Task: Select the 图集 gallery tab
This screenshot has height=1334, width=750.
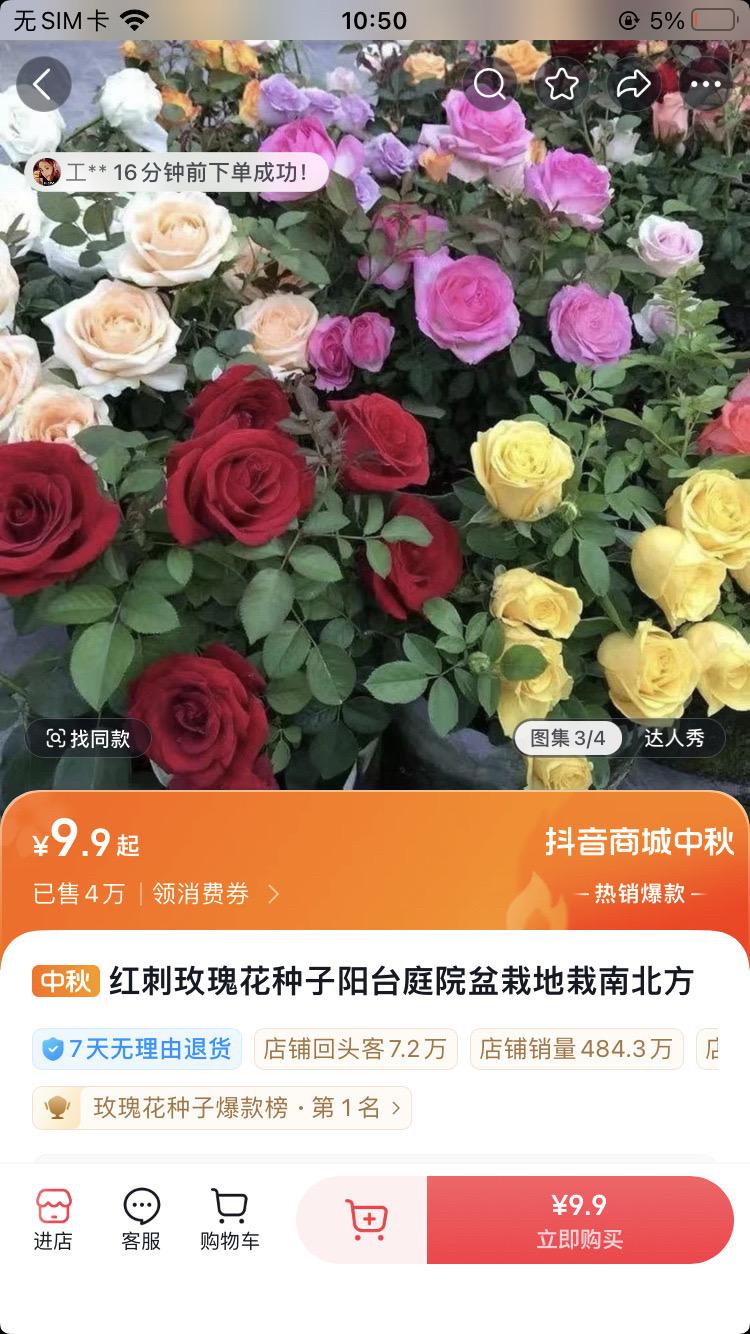Action: click(x=567, y=739)
